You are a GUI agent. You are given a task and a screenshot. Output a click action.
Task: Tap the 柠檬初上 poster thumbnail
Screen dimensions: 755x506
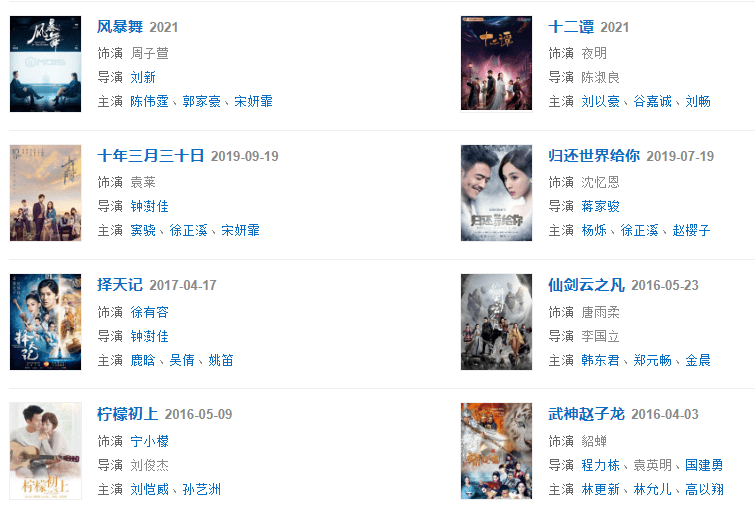coord(45,451)
